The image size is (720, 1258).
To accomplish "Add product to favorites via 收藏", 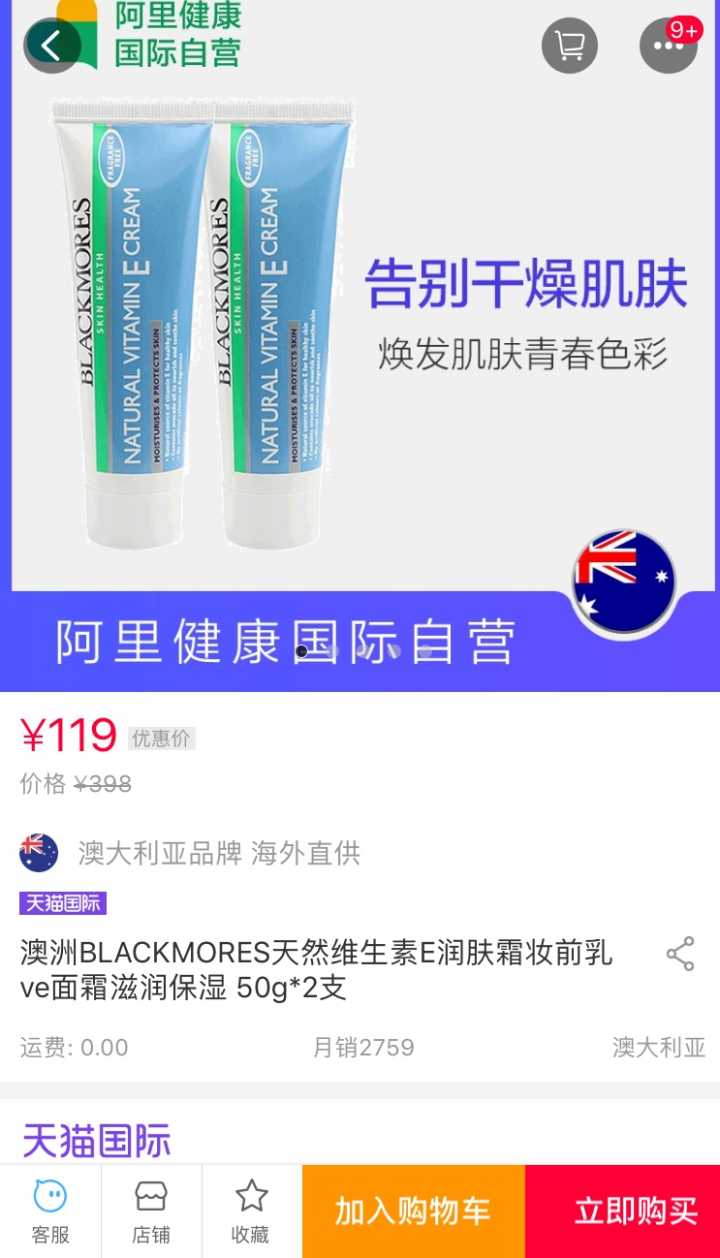I will point(251,1211).
